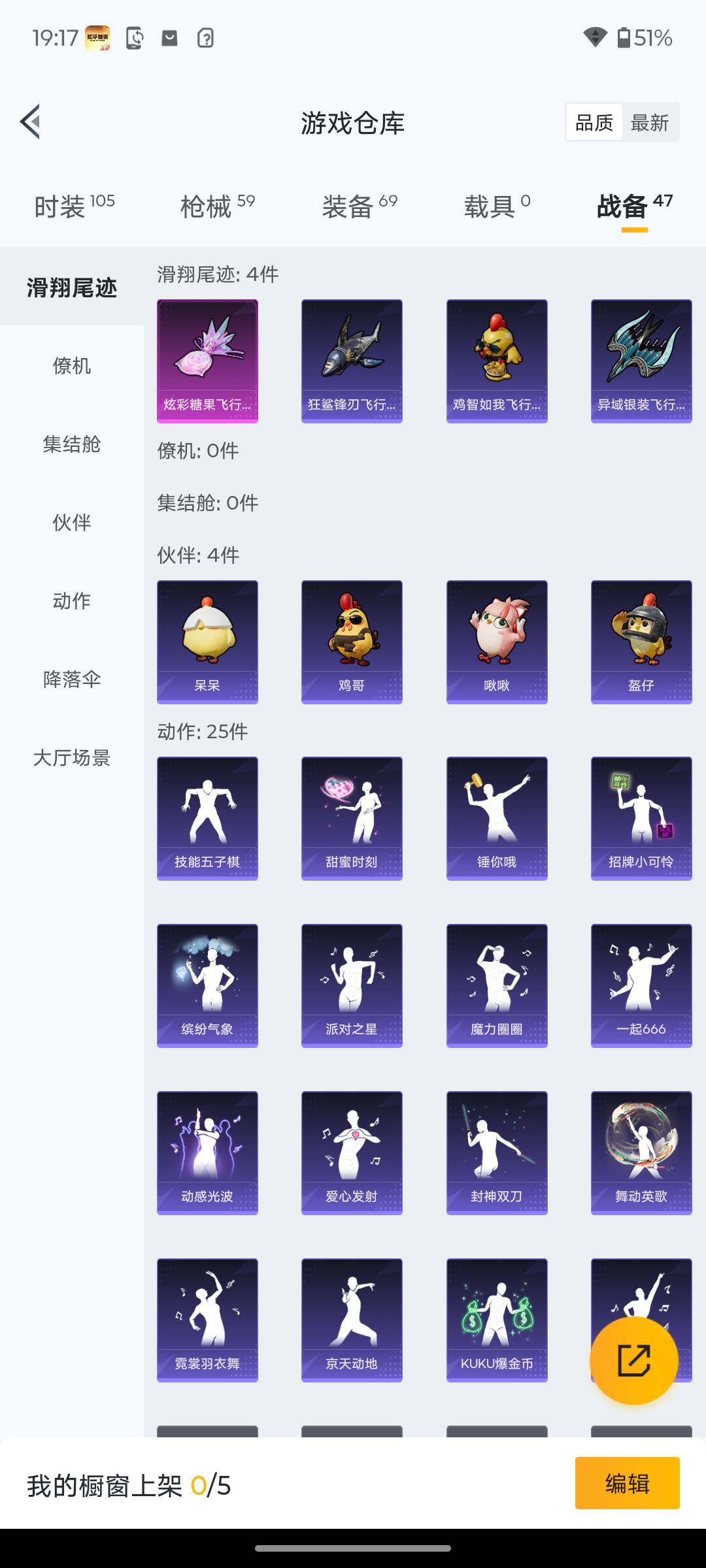This screenshot has width=706, height=1568.
Task: Tap the orange share floating button
Action: click(633, 1361)
